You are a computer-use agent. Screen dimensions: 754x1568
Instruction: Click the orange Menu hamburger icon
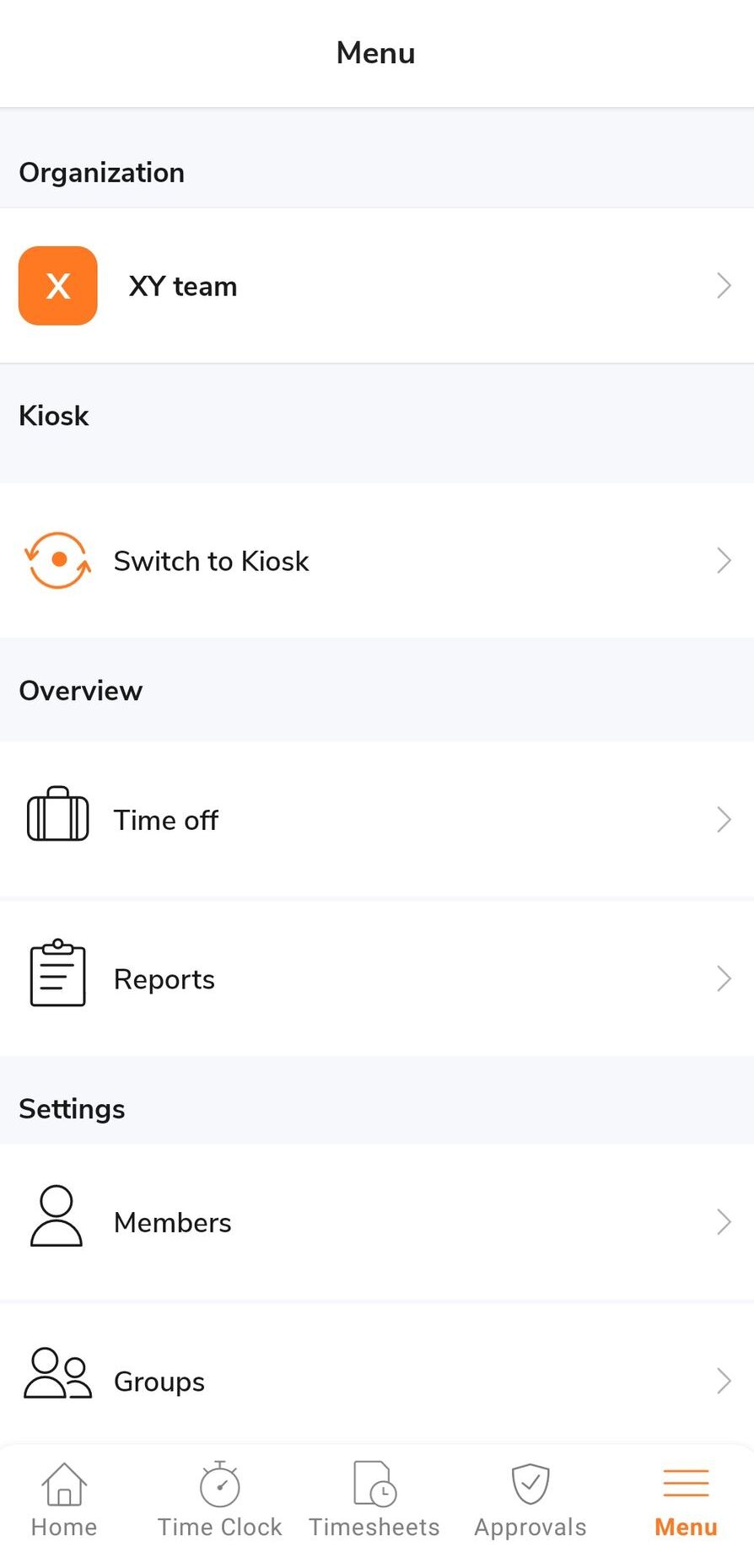(685, 1480)
